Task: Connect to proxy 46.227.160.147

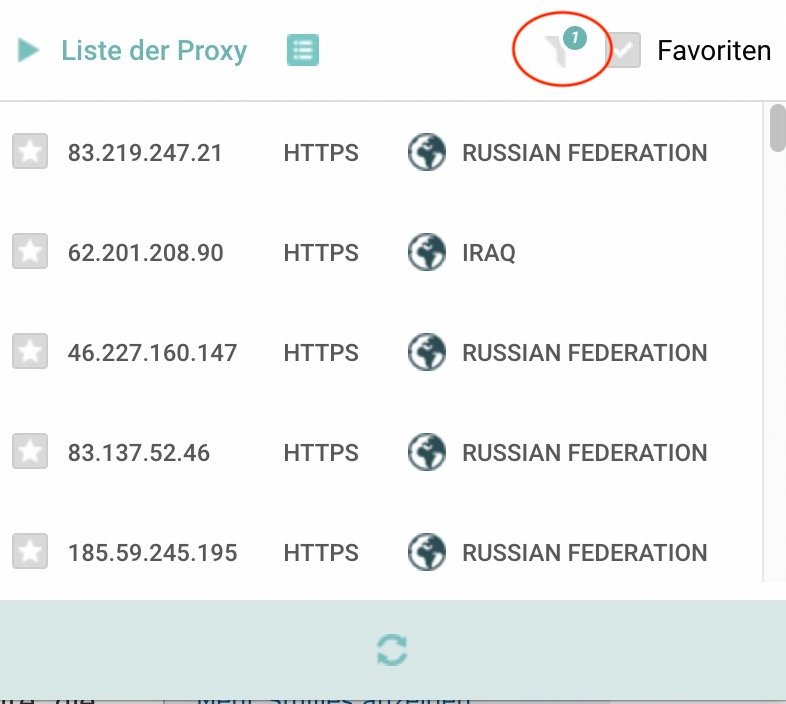Action: [x=152, y=353]
